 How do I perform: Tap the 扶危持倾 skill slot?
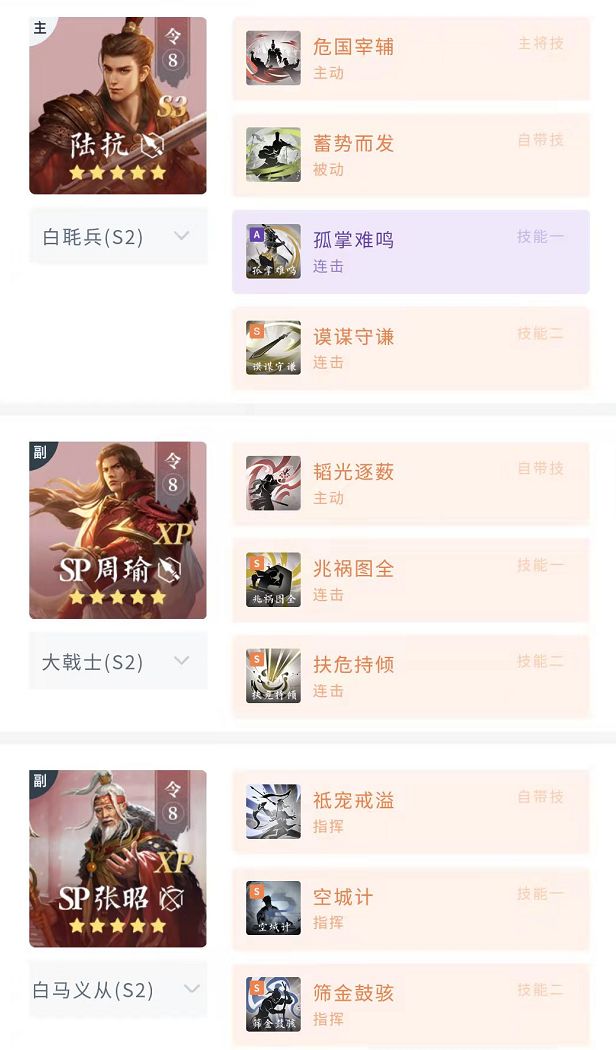pyautogui.click(x=410, y=676)
